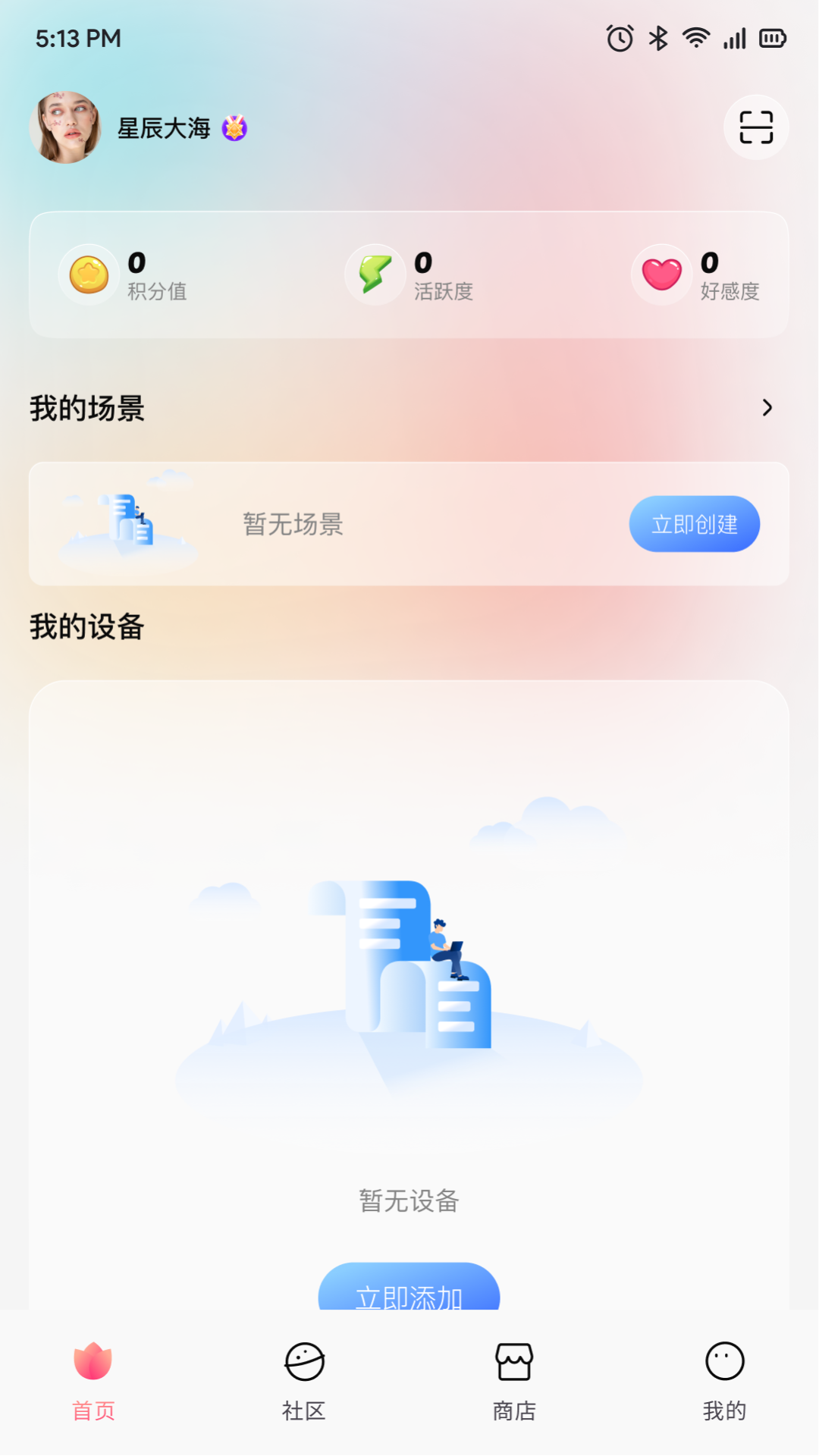Expand 我的场景 with the chevron arrow

point(767,408)
